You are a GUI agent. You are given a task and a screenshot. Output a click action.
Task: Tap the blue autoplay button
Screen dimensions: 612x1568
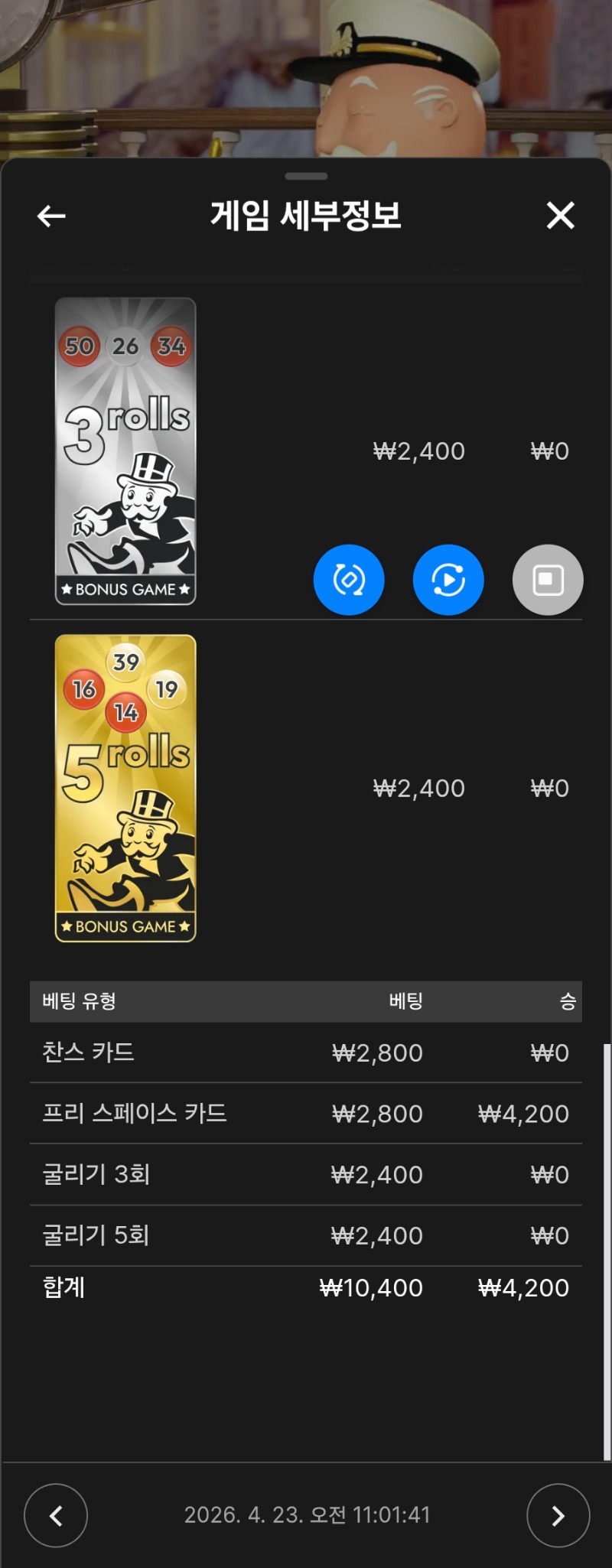pyautogui.click(x=448, y=580)
